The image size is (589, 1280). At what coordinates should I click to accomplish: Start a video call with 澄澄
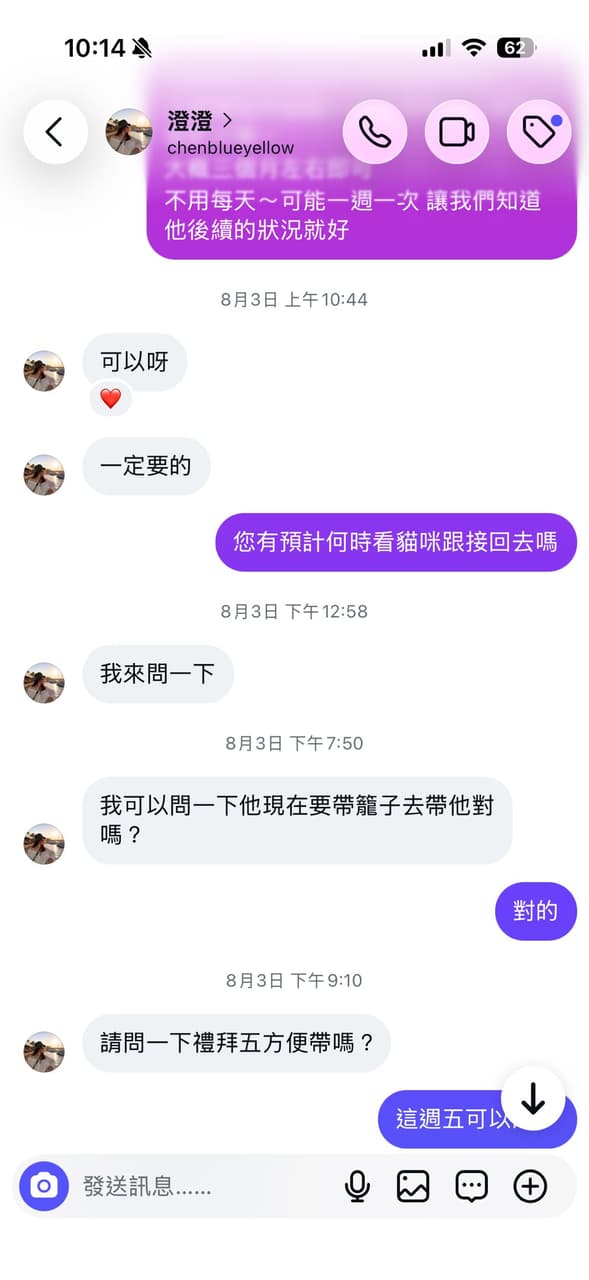[x=457, y=131]
